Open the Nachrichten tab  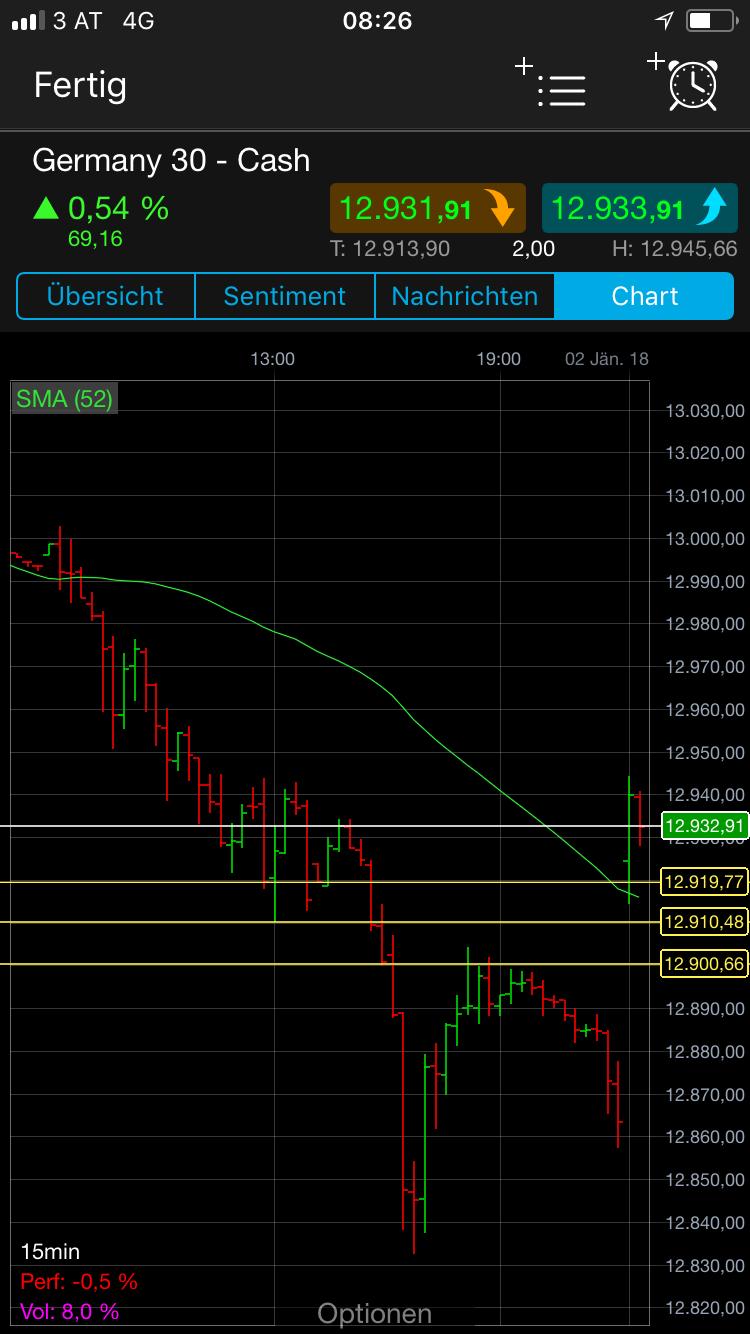464,296
